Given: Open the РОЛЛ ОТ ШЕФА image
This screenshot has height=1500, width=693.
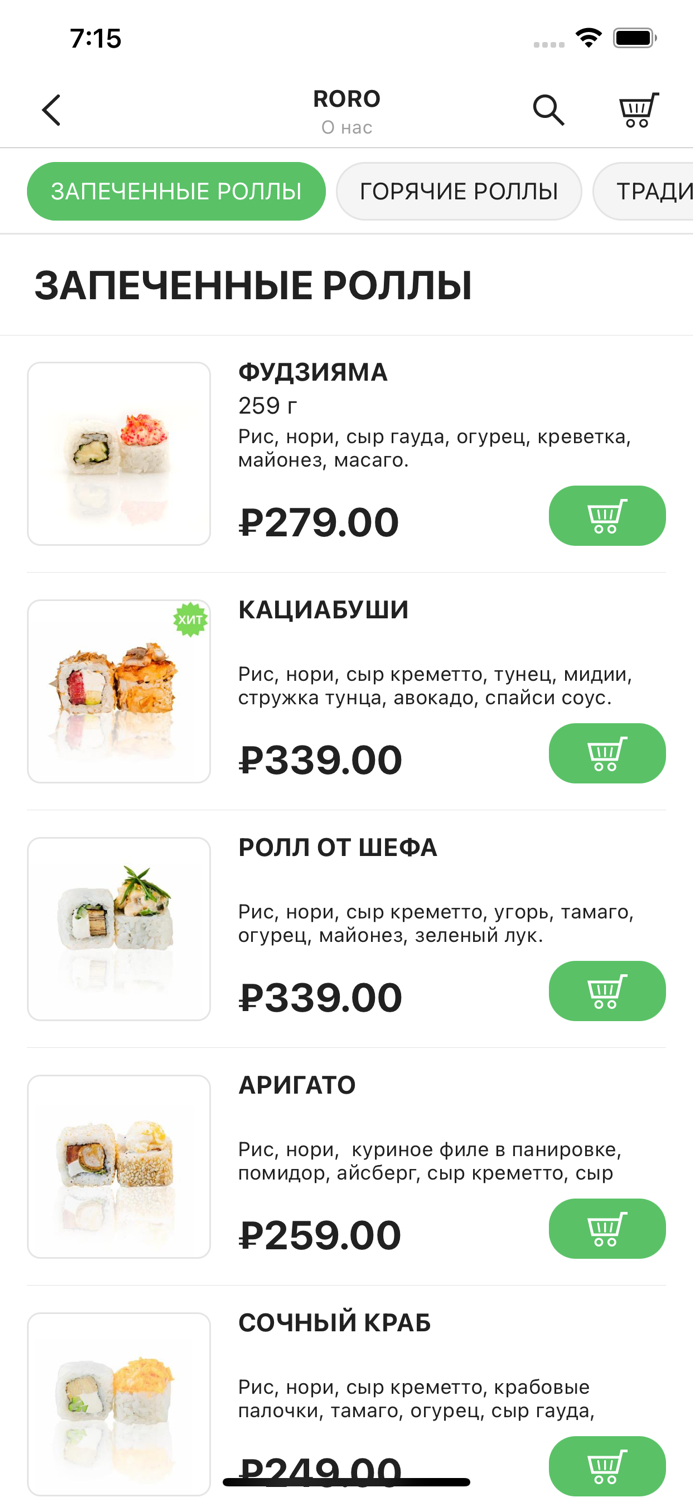Looking at the screenshot, I should tap(119, 929).
